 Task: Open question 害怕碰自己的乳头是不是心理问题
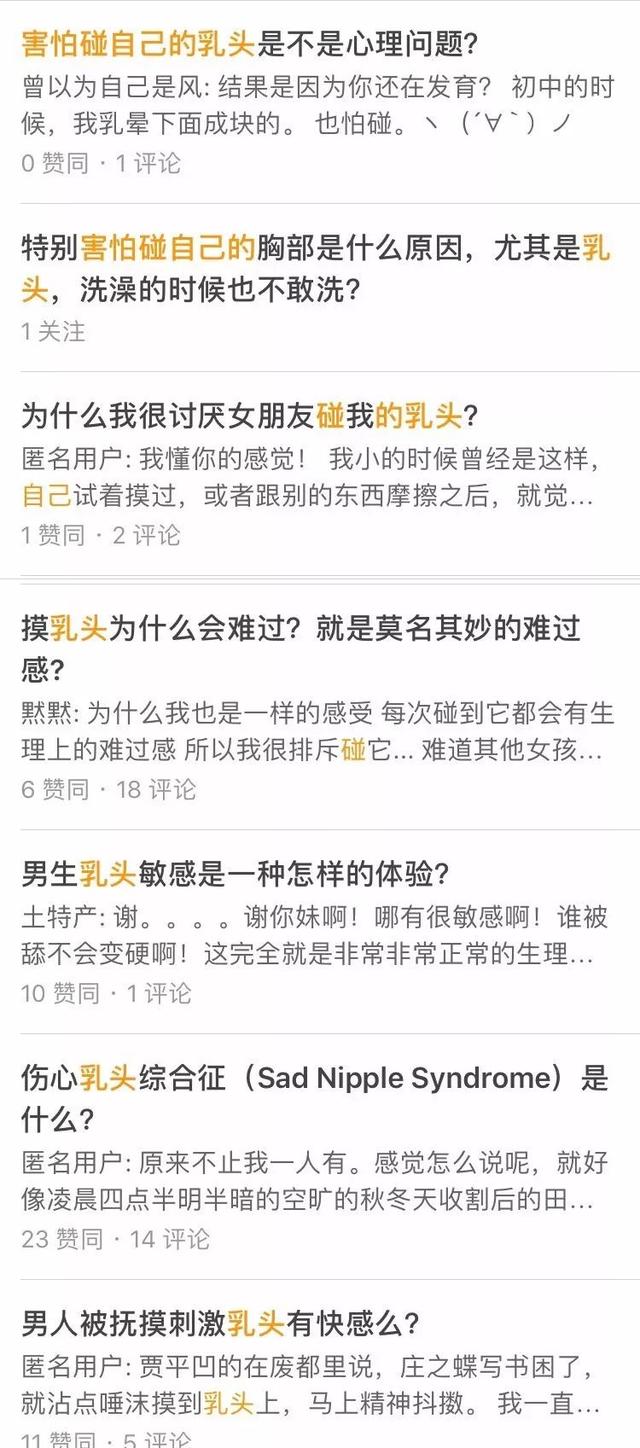(x=250, y=44)
